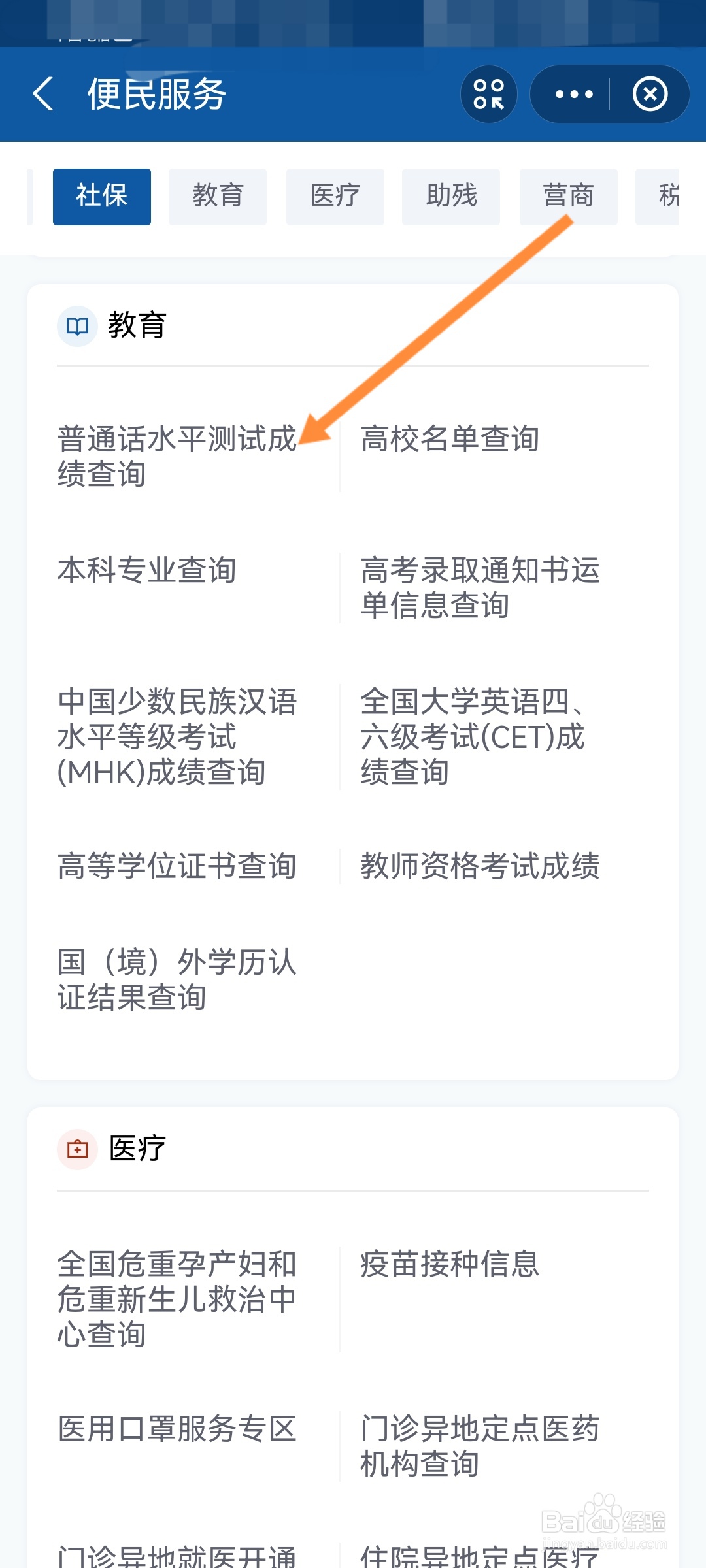The height and width of the screenshot is (1568, 706).
Task: Switch to the 营商 tab
Action: [x=569, y=197]
